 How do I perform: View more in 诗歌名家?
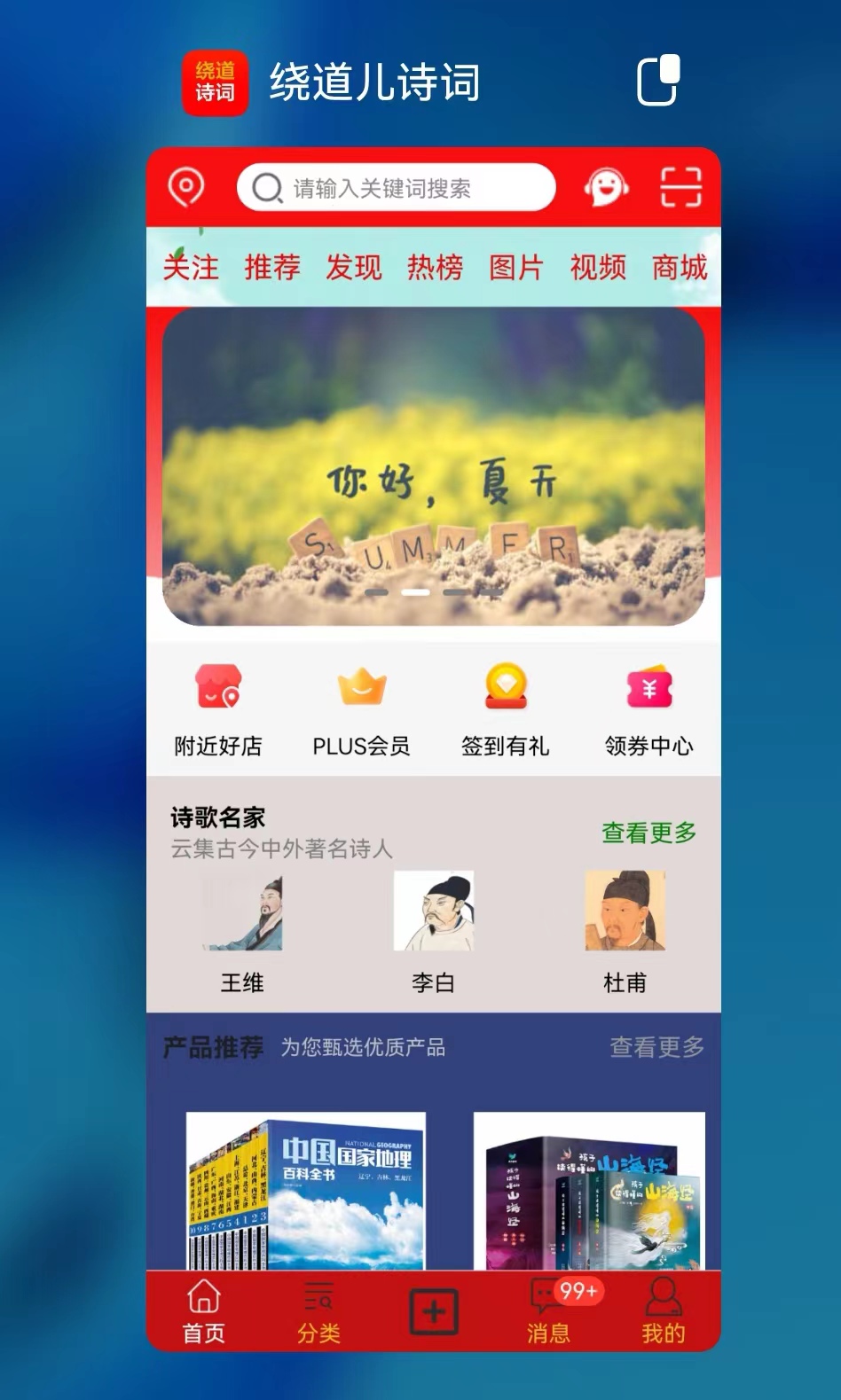[x=649, y=833]
